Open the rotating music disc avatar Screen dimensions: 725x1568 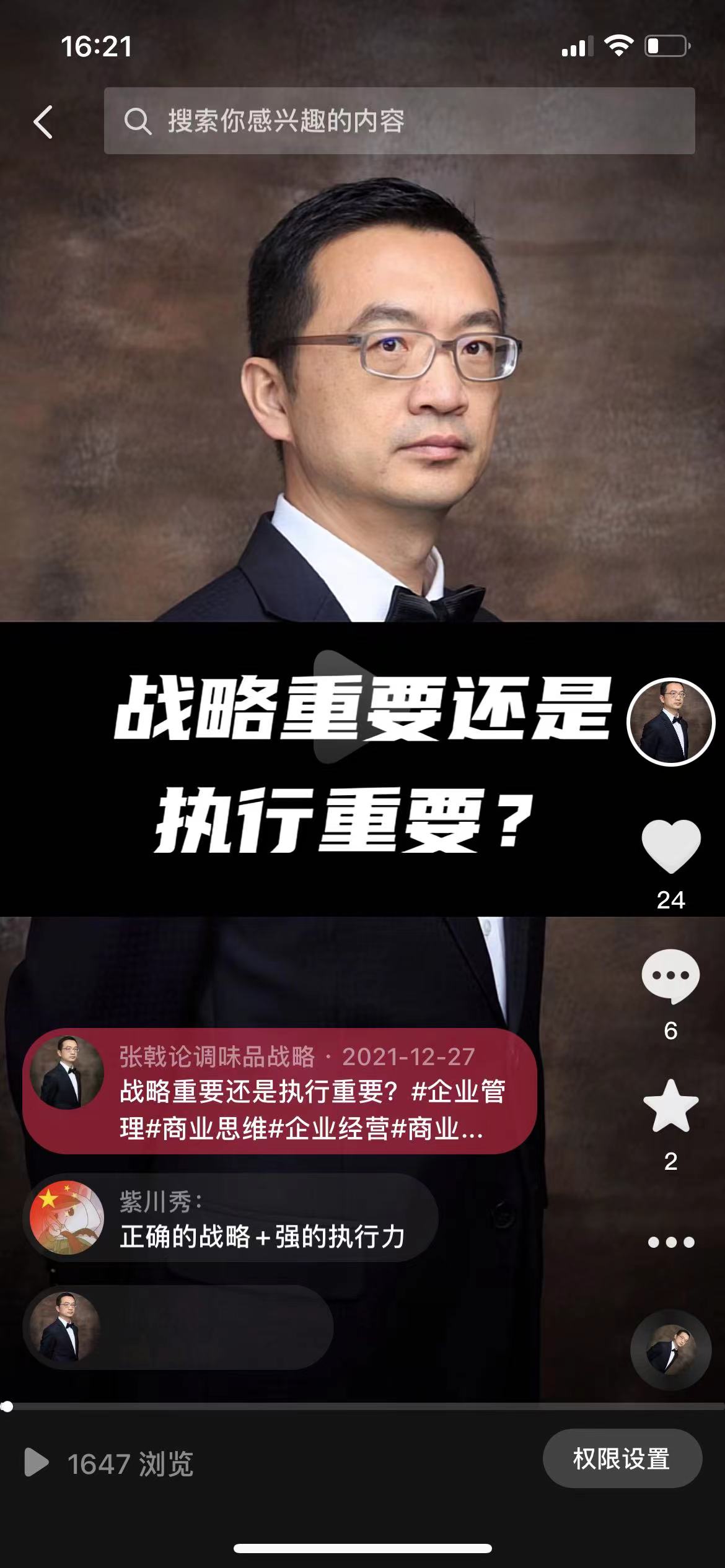(670, 1349)
